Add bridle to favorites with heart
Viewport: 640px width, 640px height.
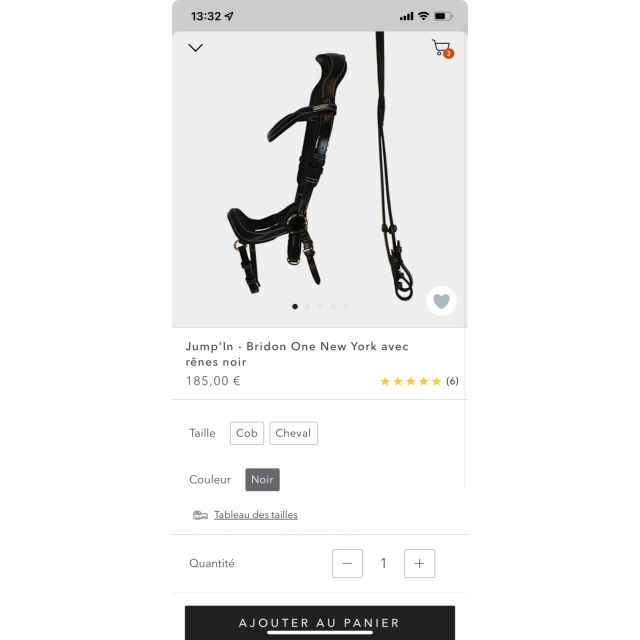tap(441, 300)
